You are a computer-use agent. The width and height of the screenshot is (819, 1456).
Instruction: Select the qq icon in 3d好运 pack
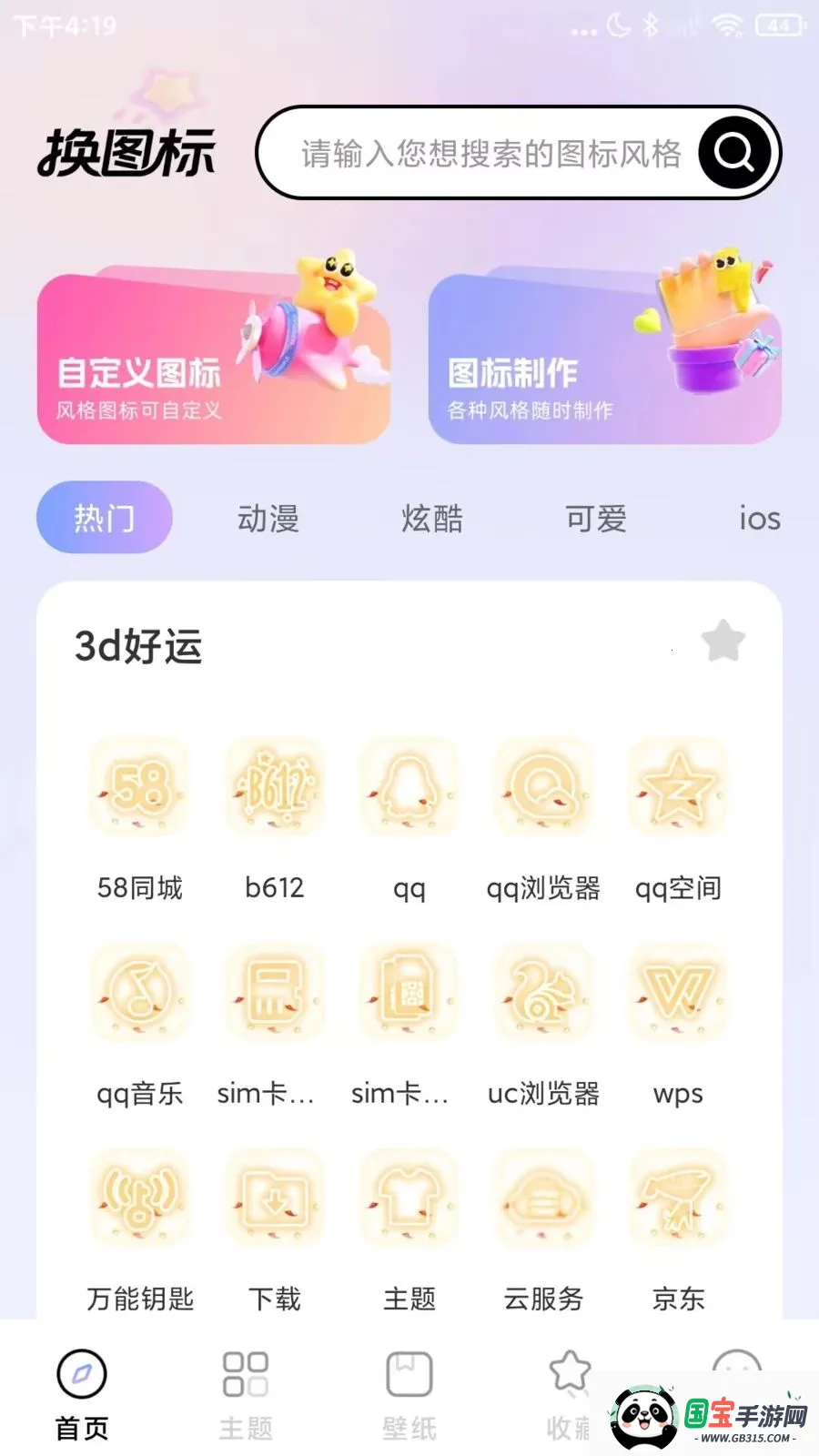point(409,786)
